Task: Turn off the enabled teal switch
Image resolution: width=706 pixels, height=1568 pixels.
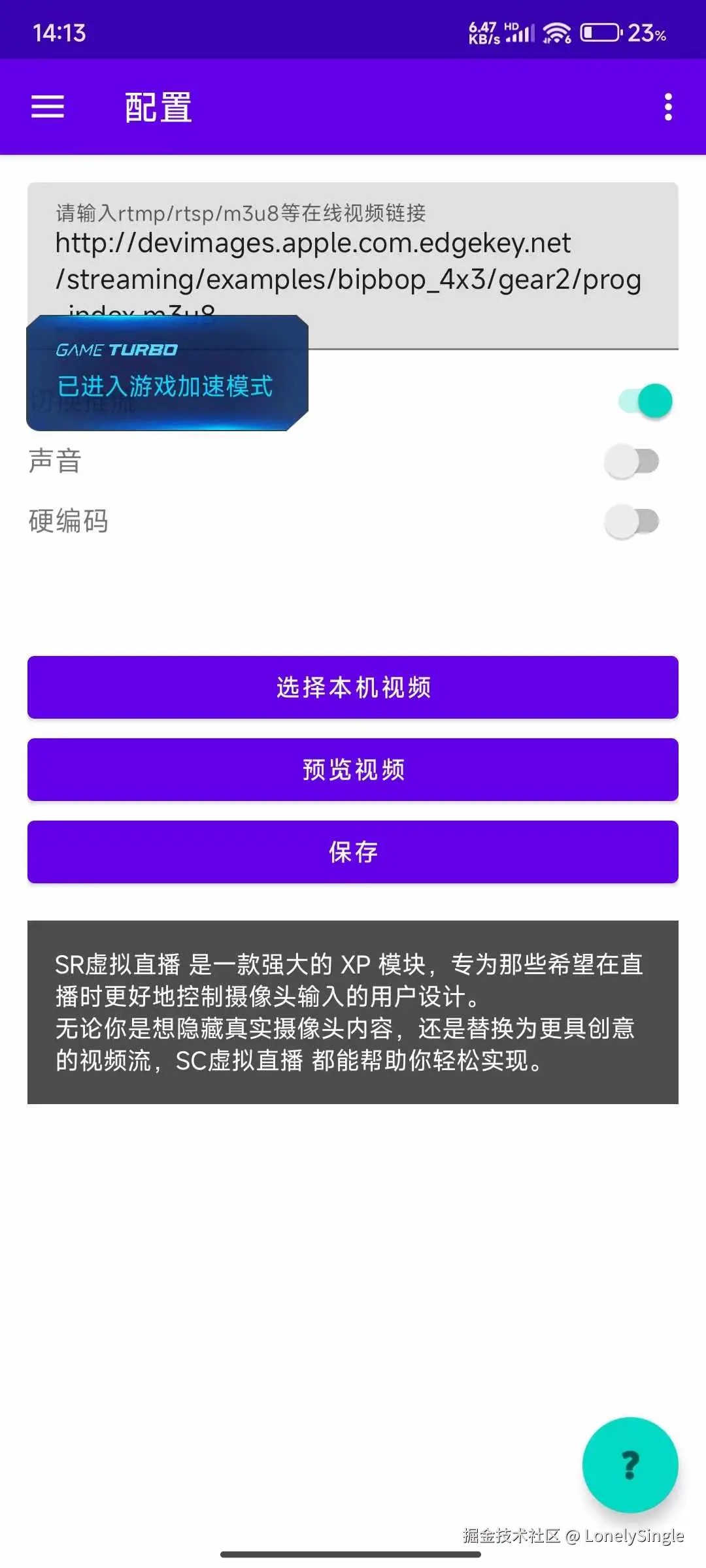Action: click(646, 400)
